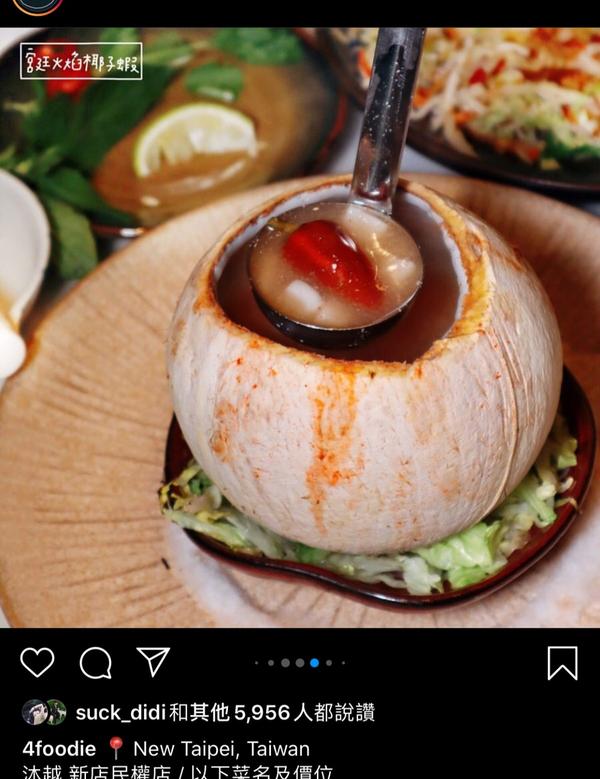Tap the carousel page indicator dots

[300, 662]
